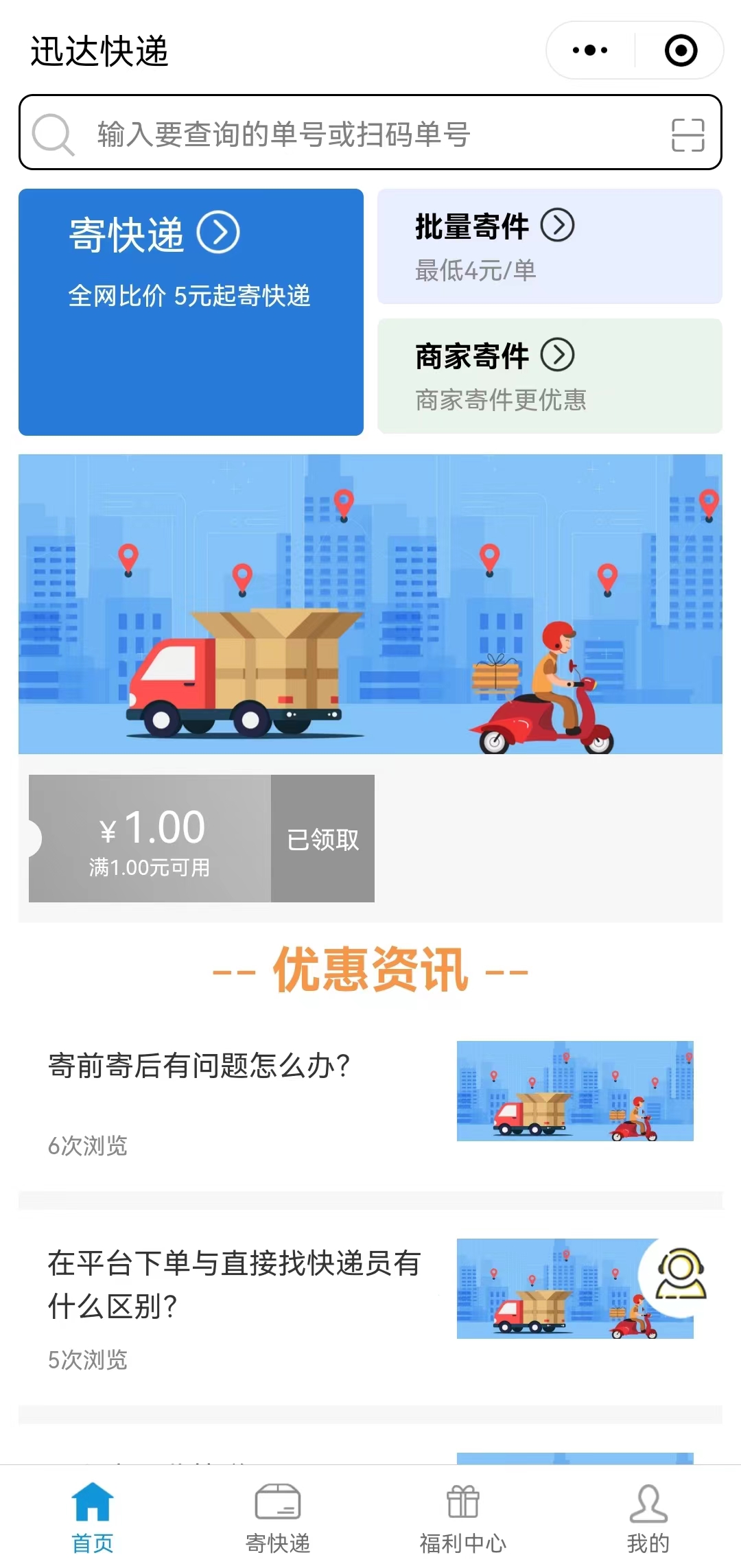Image resolution: width=741 pixels, height=1568 pixels.
Task: Close the mini-program with the circle button
Action: (681, 50)
